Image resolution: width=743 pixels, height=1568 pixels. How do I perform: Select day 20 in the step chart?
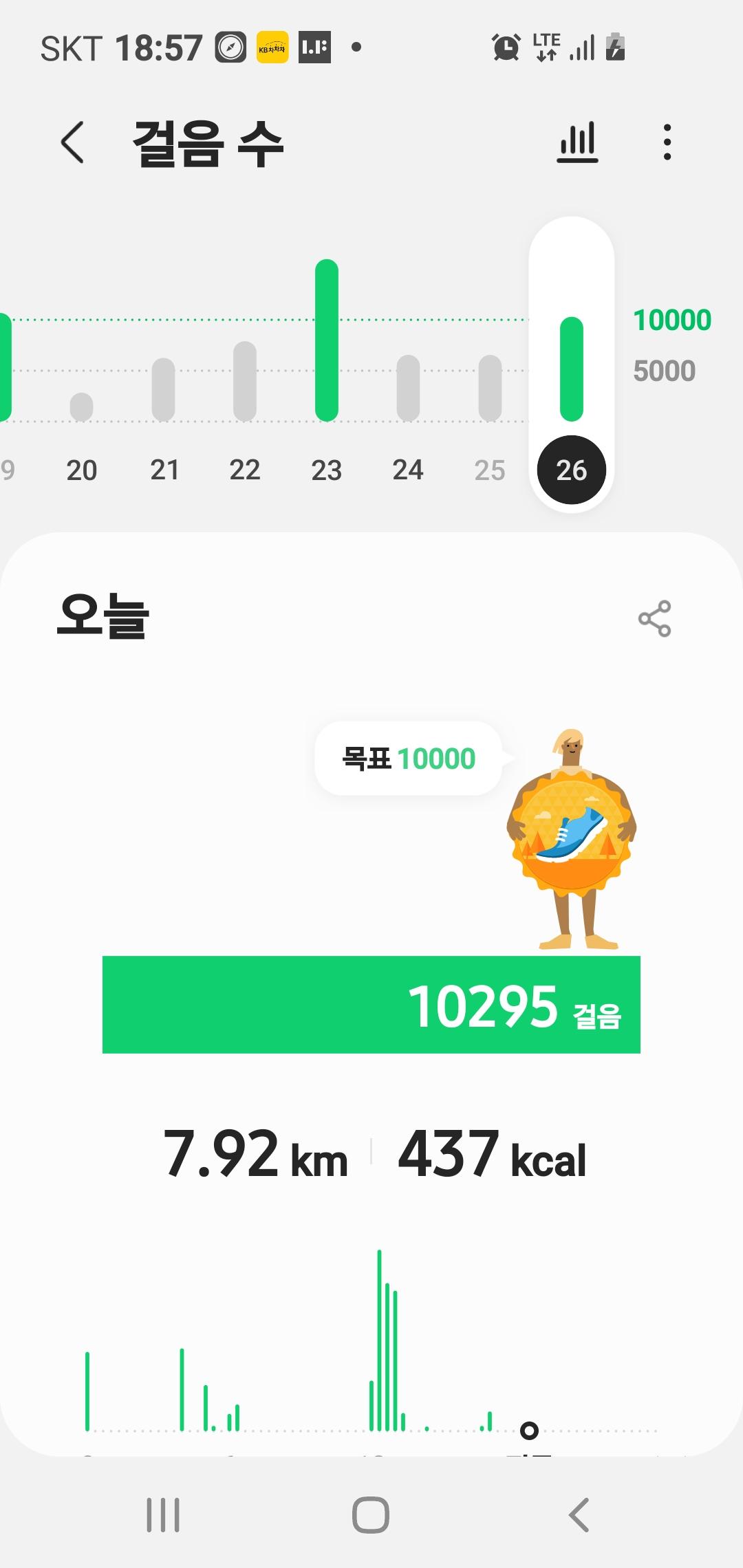click(x=82, y=470)
